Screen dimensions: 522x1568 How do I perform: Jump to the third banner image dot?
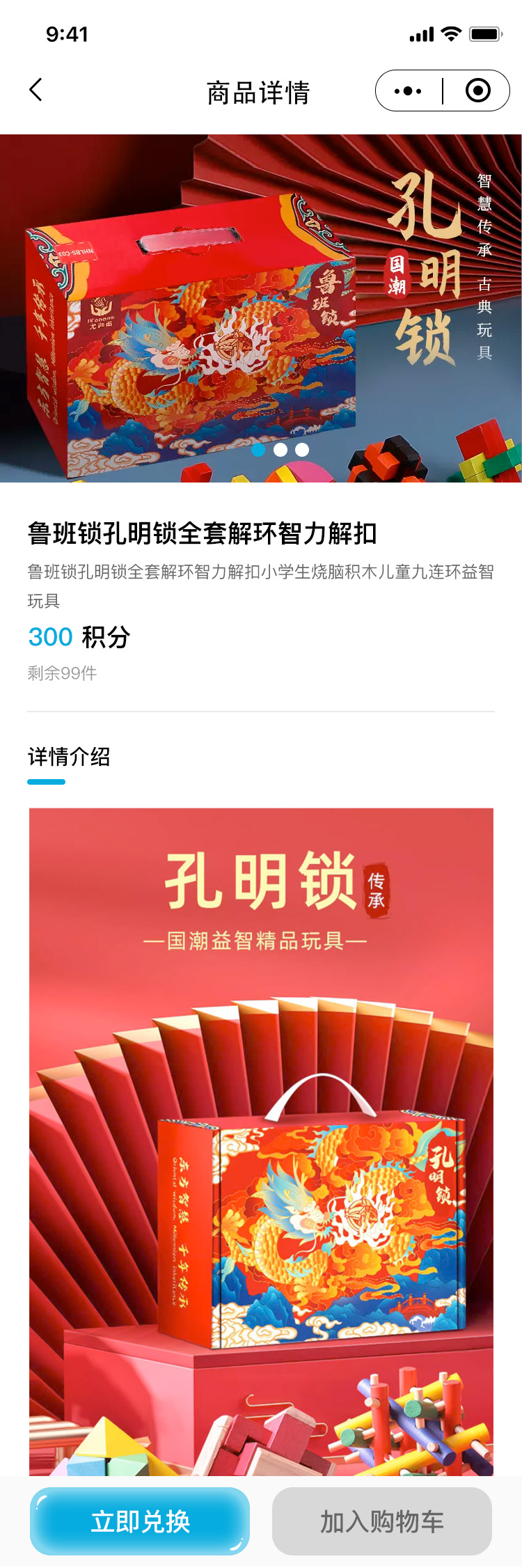(302, 450)
